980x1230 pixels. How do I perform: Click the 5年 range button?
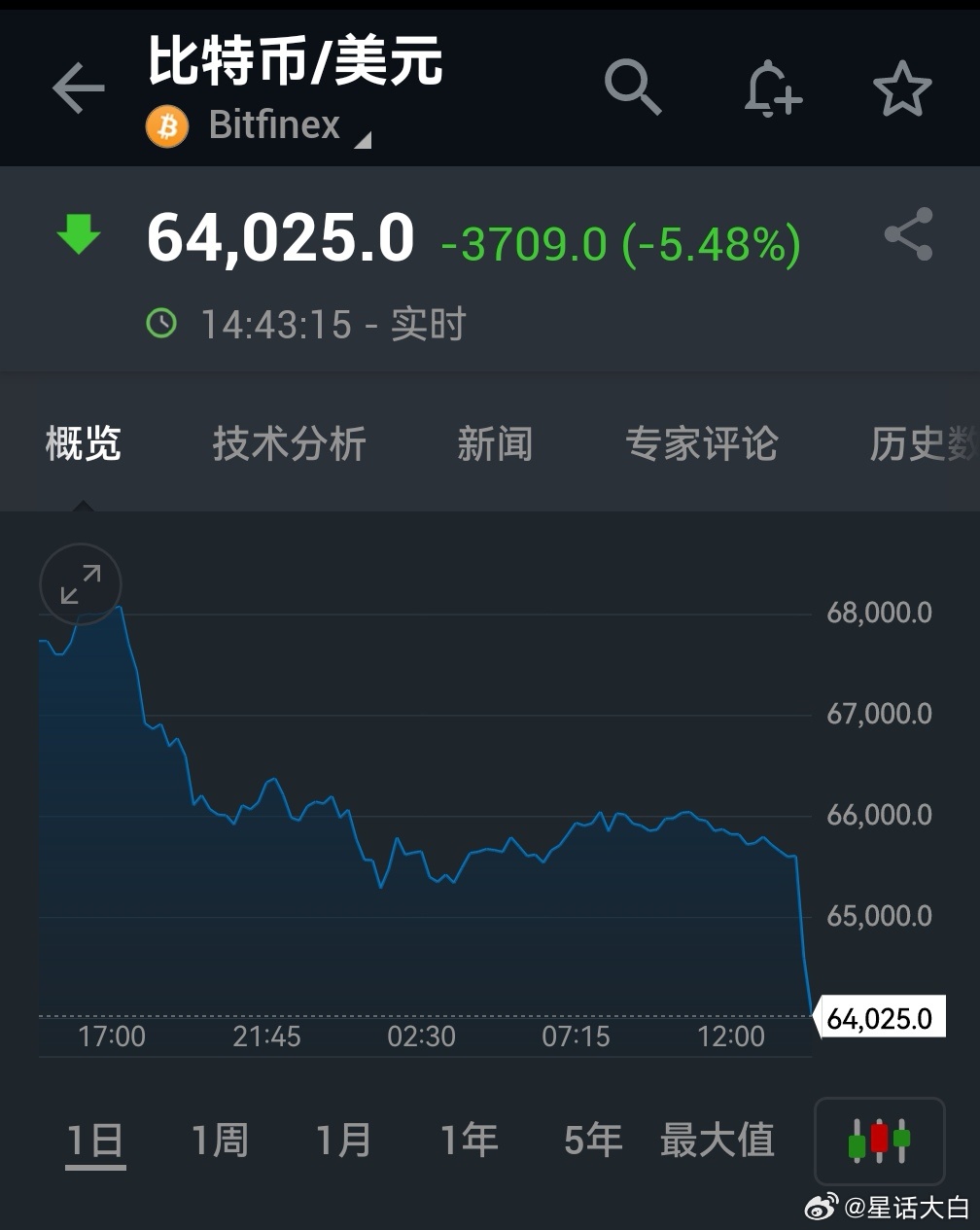(x=591, y=1140)
